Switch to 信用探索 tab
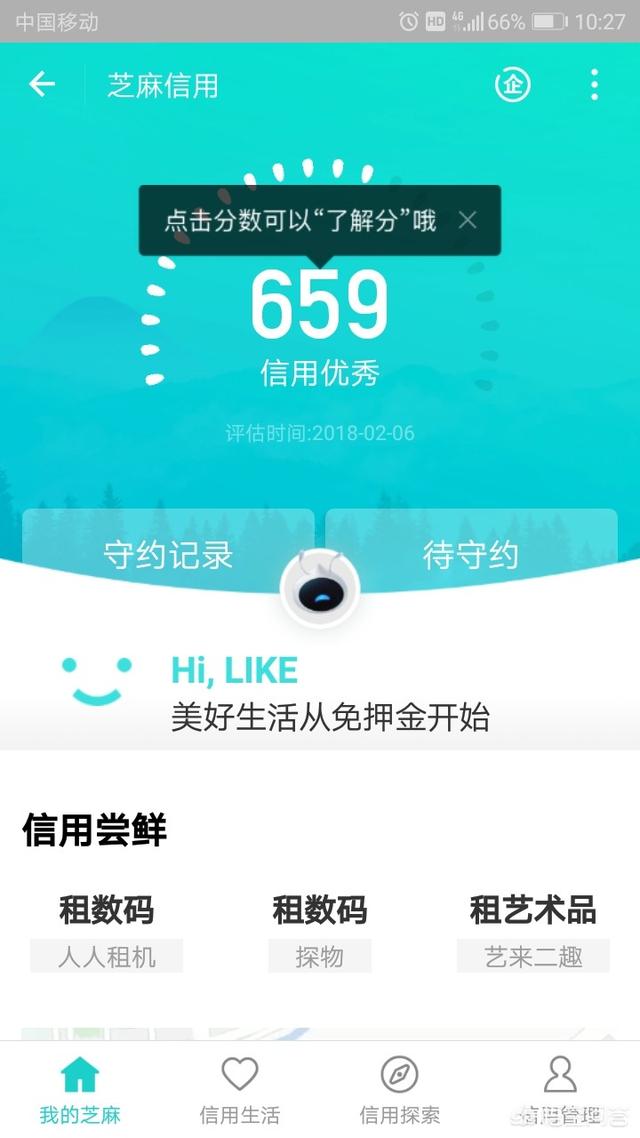This screenshot has height=1138, width=640. [x=400, y=1090]
